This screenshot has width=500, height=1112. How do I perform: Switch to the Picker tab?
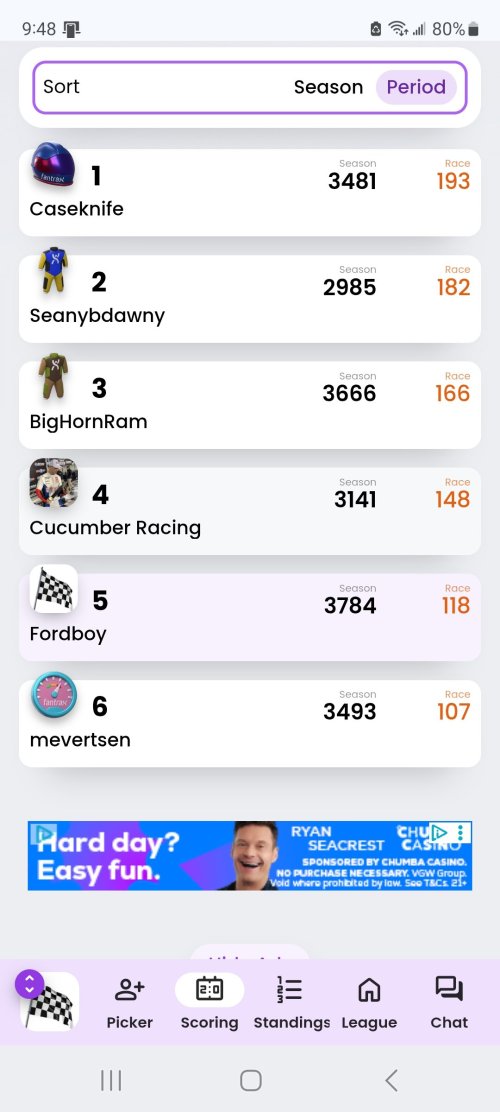130,1003
